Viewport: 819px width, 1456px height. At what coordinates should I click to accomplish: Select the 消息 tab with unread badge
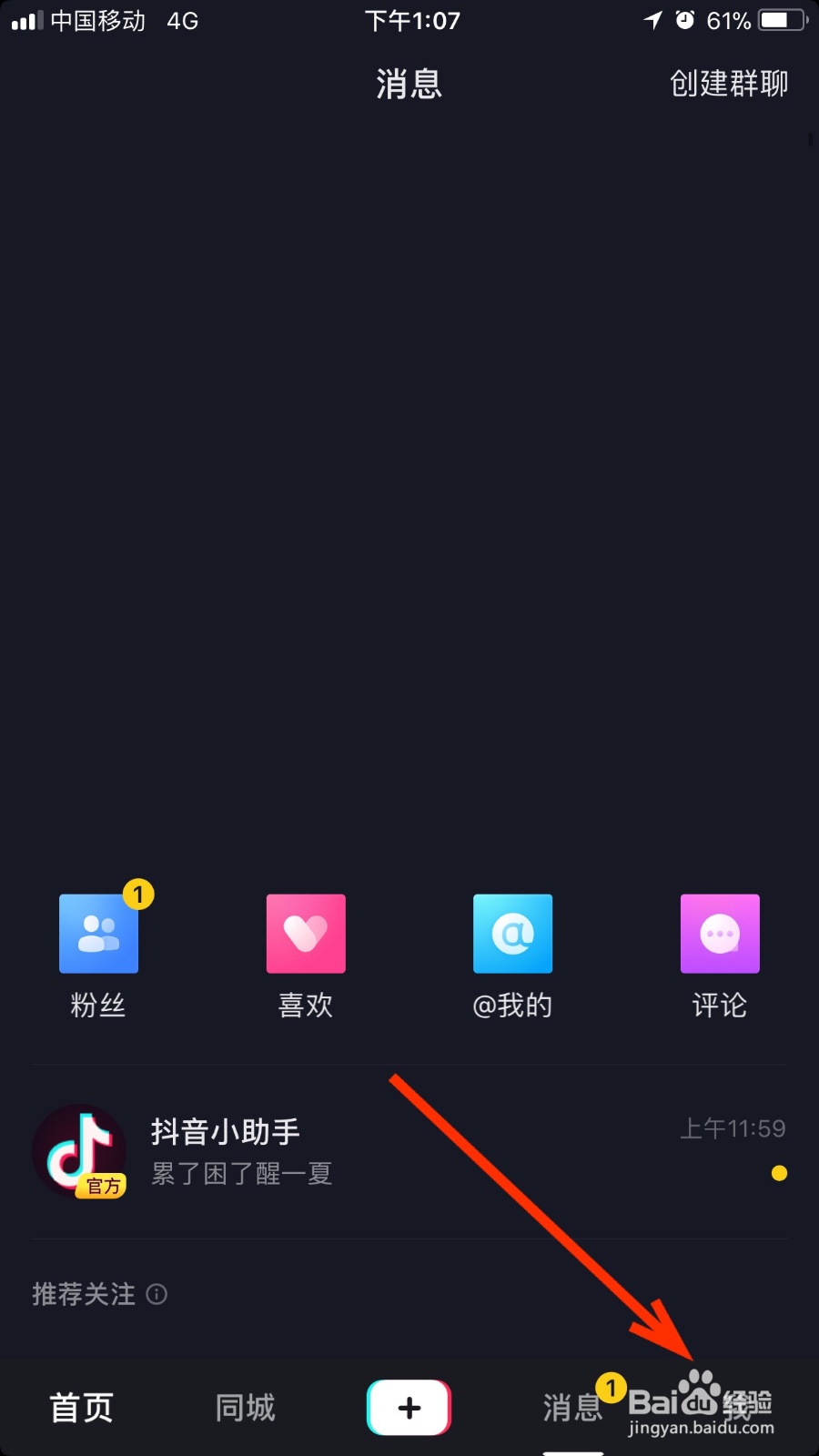pyautogui.click(x=571, y=1407)
